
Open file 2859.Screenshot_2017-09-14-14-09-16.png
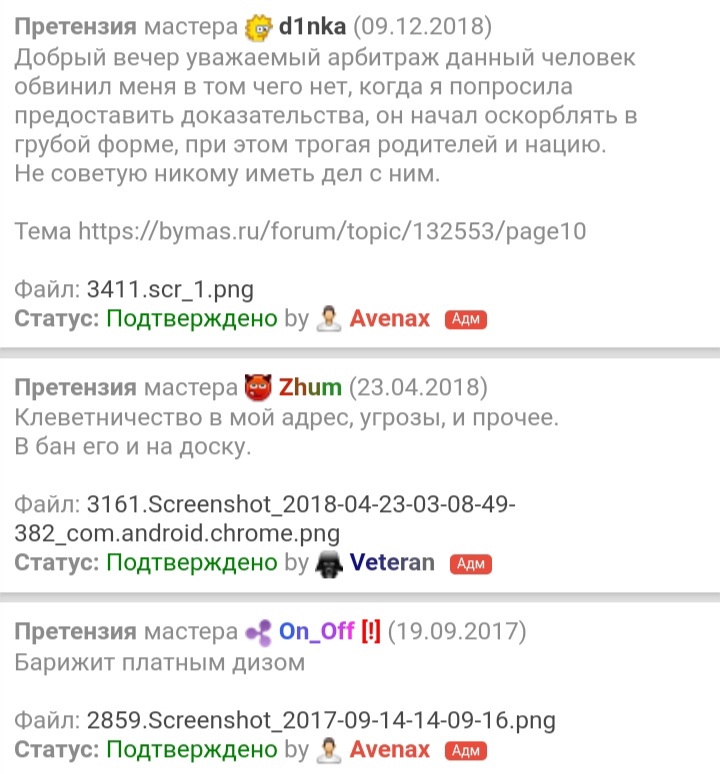(x=320, y=719)
